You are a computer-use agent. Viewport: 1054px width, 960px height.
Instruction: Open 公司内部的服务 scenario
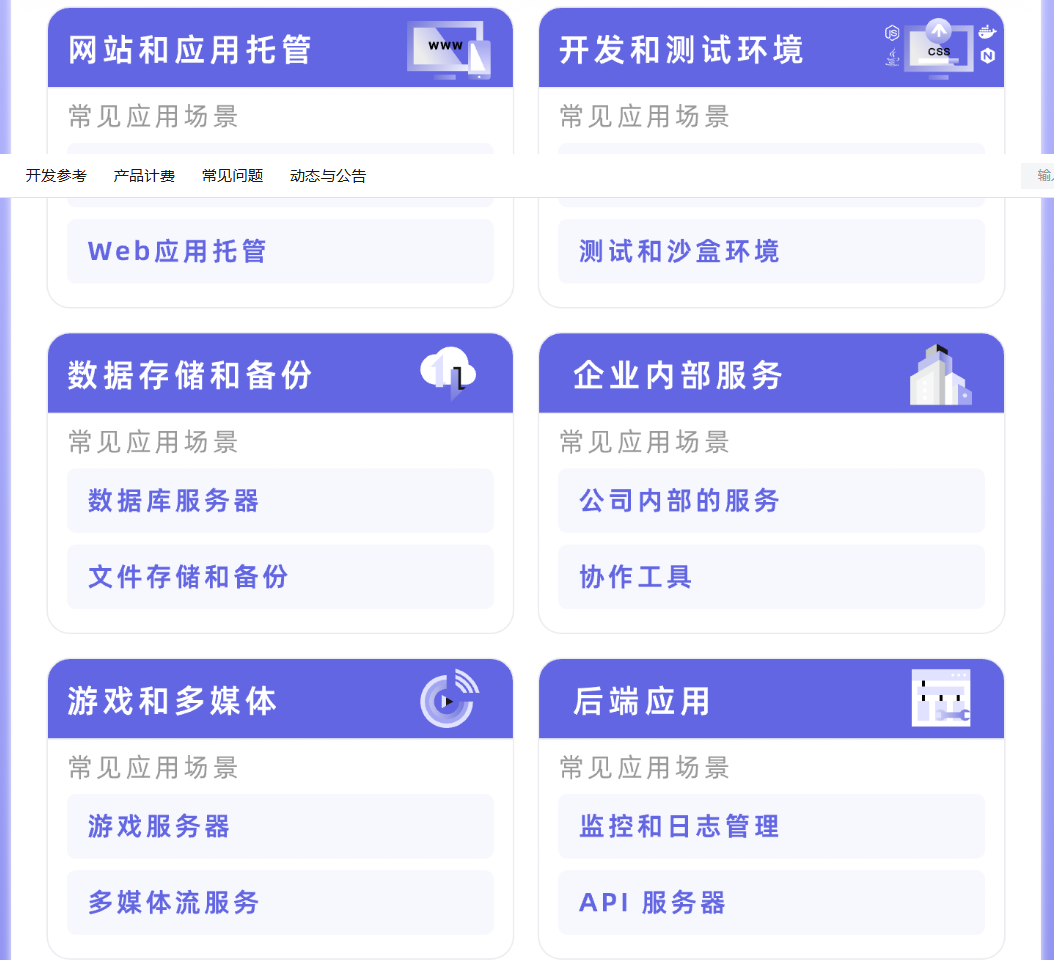pos(771,501)
